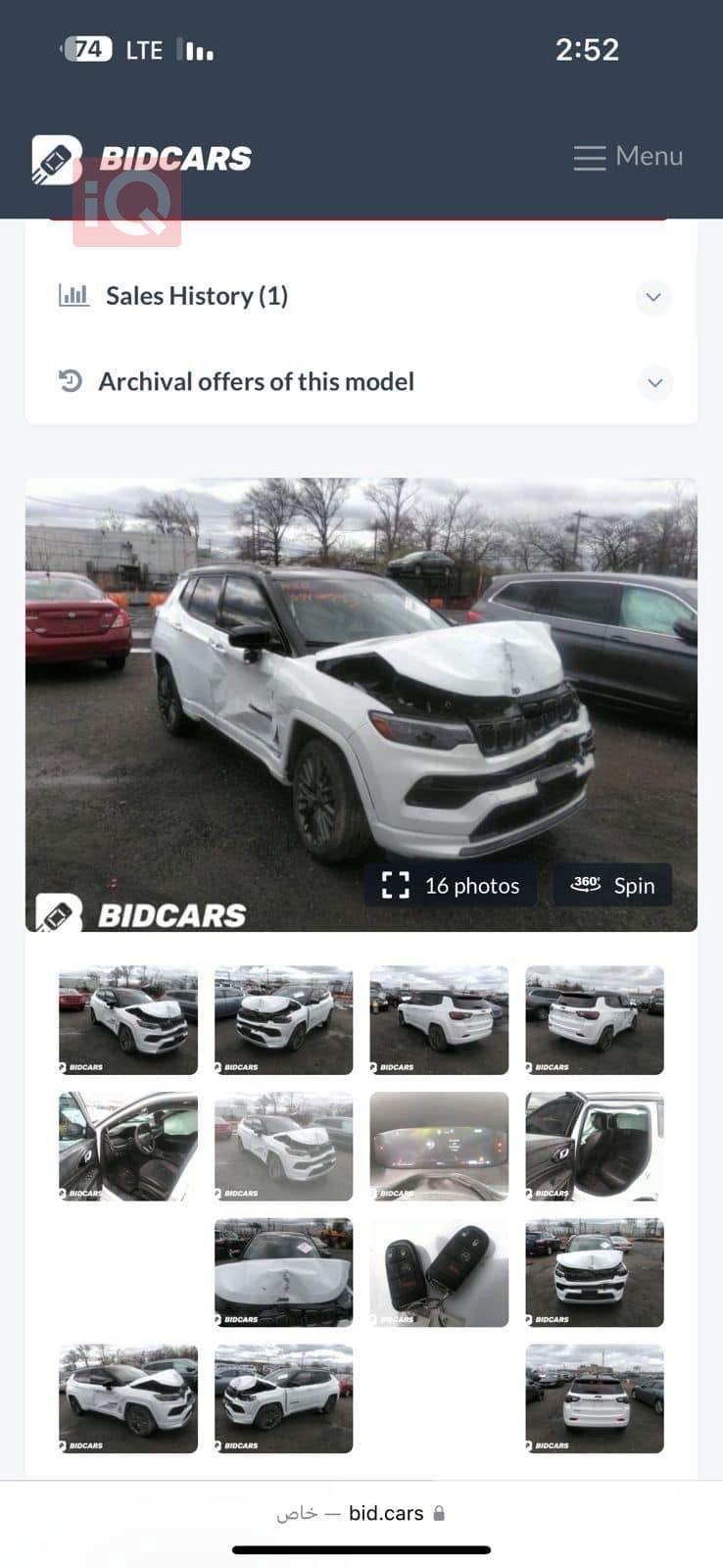The image size is (723, 1568).
Task: Select first thumbnail in top row
Action: [128, 1020]
